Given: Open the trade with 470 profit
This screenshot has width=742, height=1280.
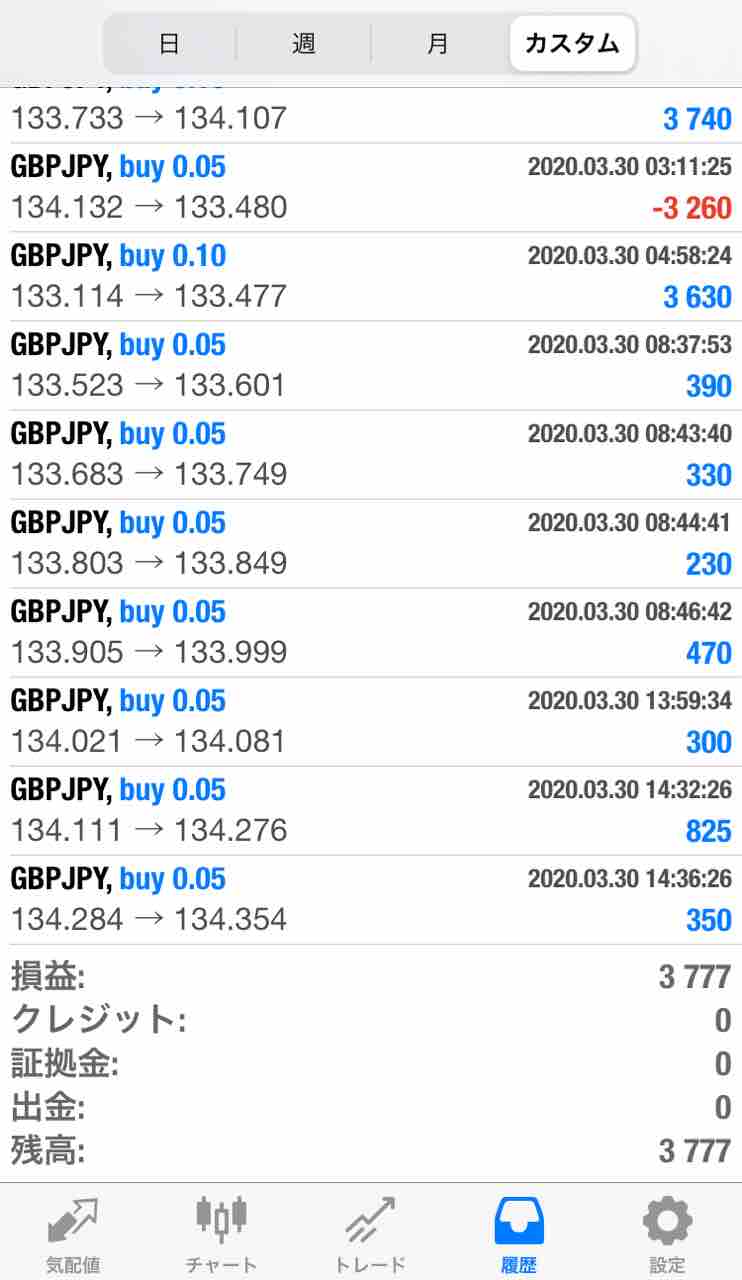Looking at the screenshot, I should click(370, 633).
